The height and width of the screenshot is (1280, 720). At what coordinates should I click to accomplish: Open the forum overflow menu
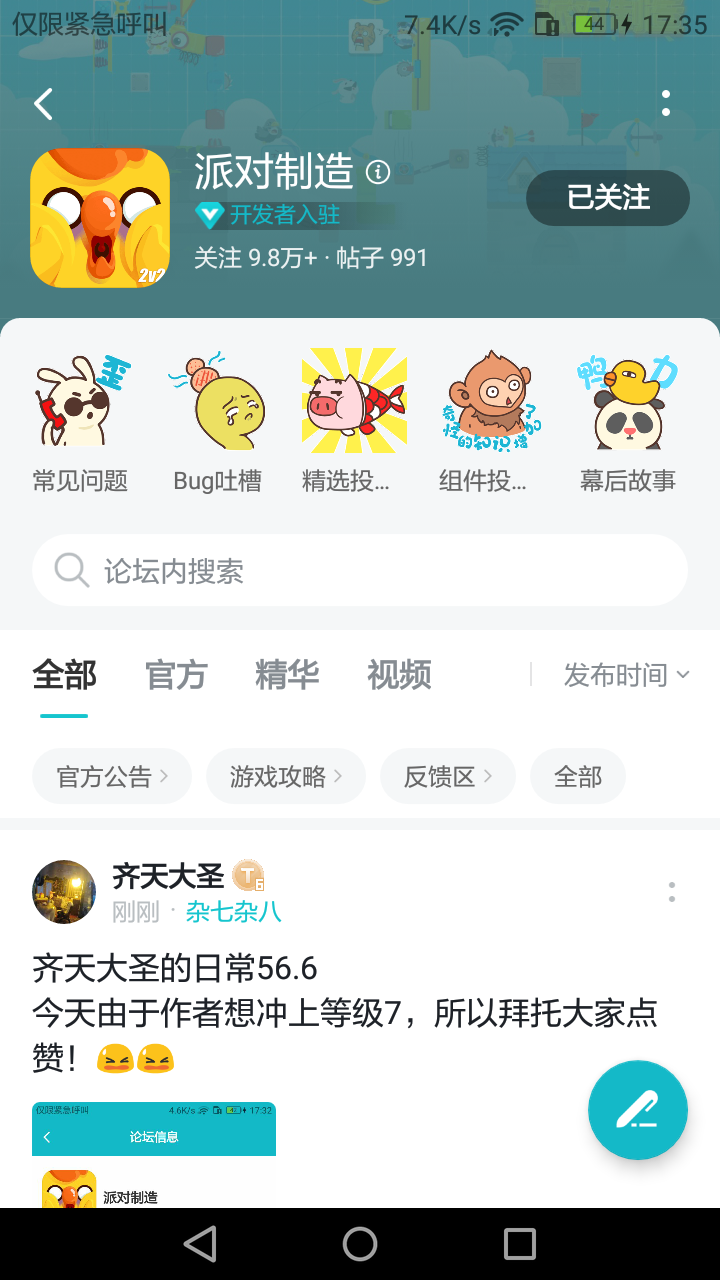pyautogui.click(x=666, y=103)
